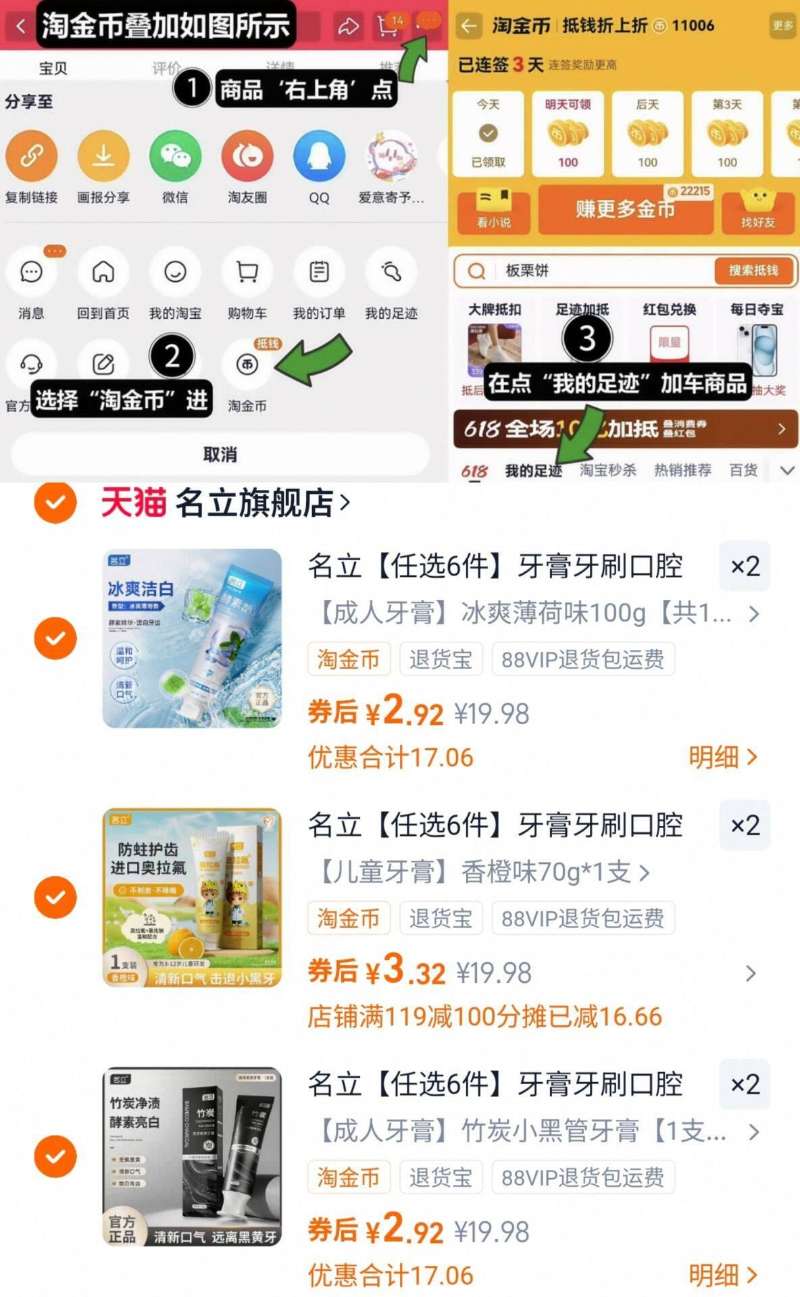This screenshot has width=800, height=1297.
Task: Toggle the 名立旗舰店 store selection checkbox
Action: click(x=53, y=504)
